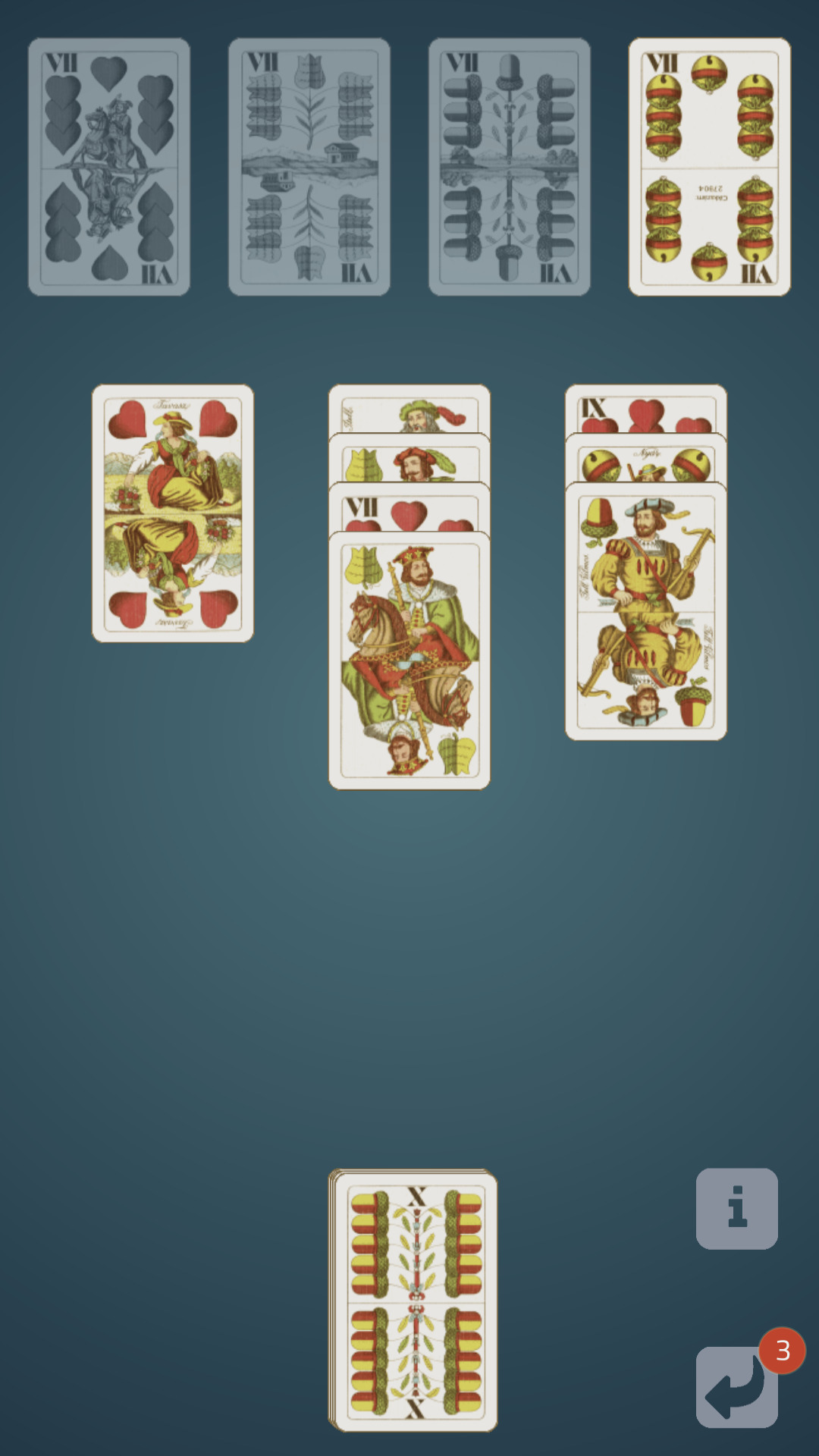
Task: Tap the stock pile showing X of Leaves
Action: [412, 1302]
